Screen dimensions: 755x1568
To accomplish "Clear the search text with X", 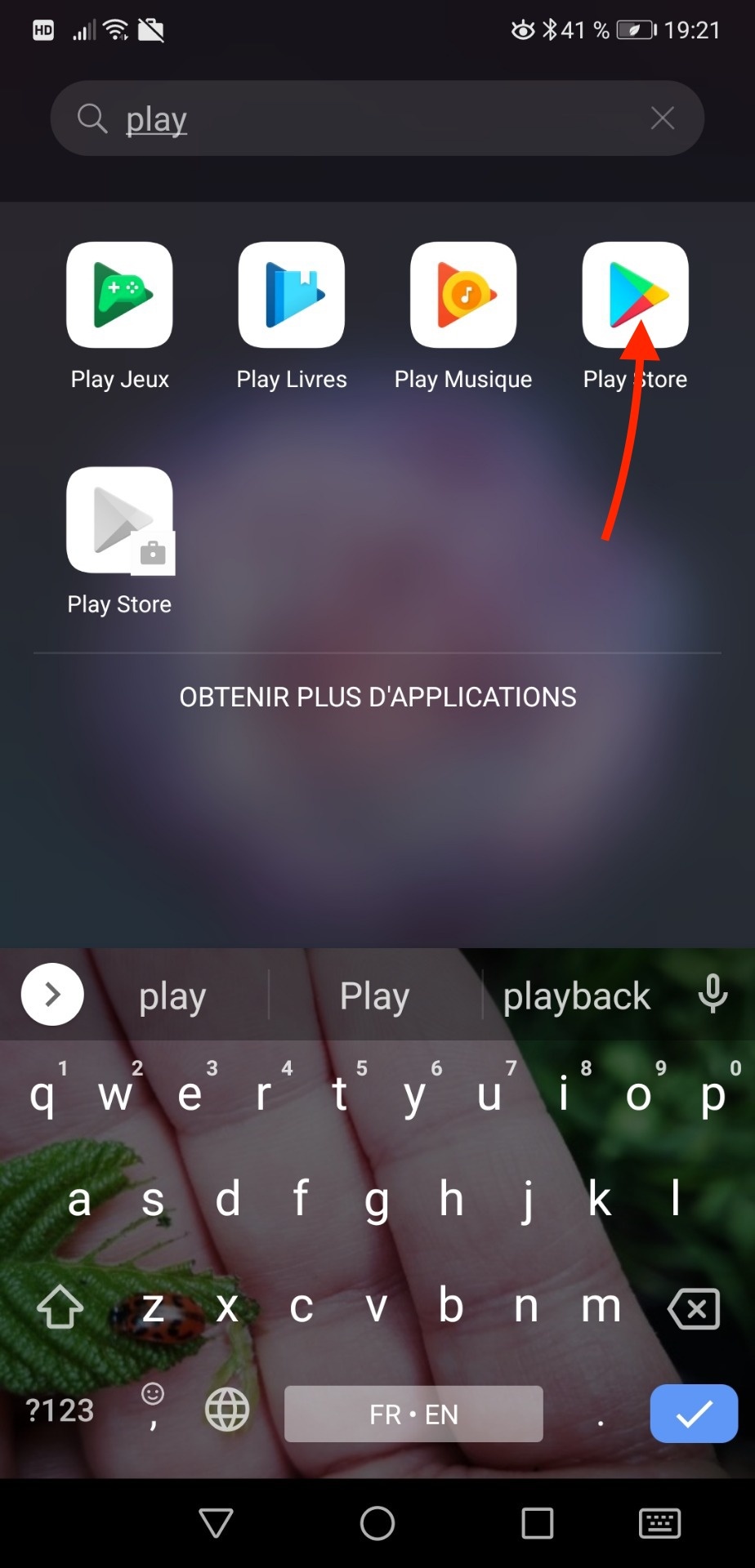I will coord(662,118).
